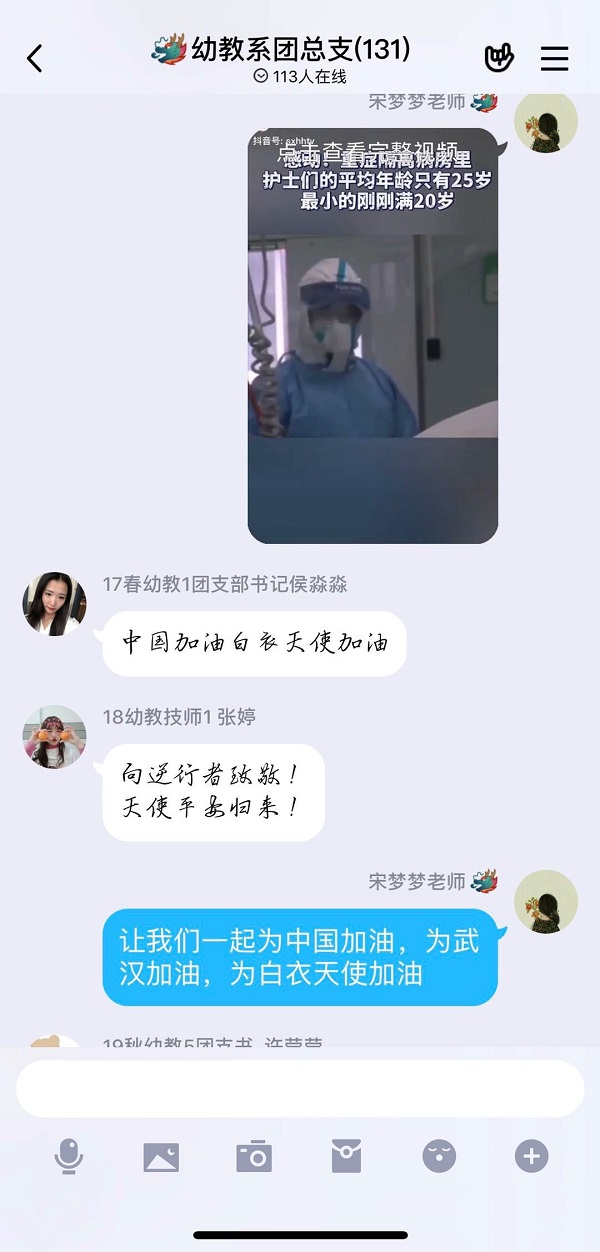Open 张婷's profile avatar
The width and height of the screenshot is (600, 1252).
54,736
